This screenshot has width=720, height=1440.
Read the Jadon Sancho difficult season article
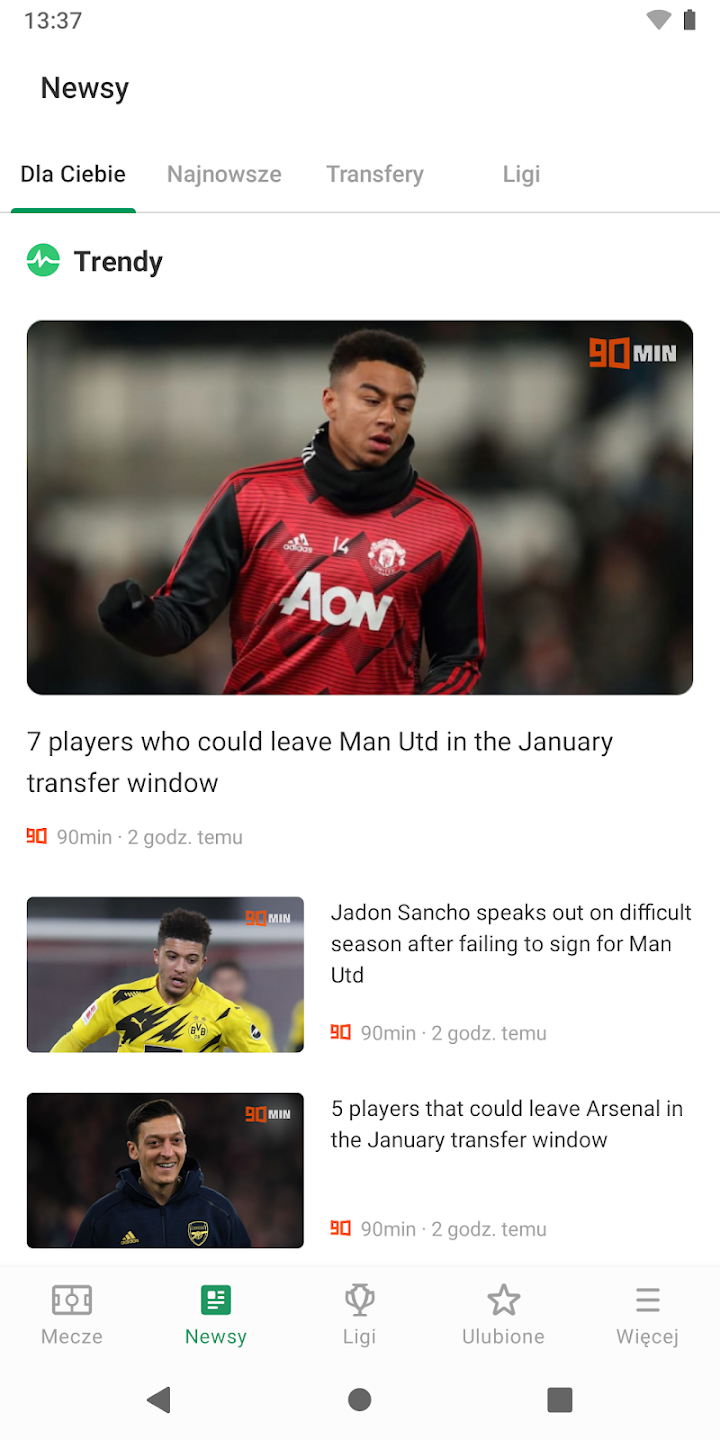(510, 943)
